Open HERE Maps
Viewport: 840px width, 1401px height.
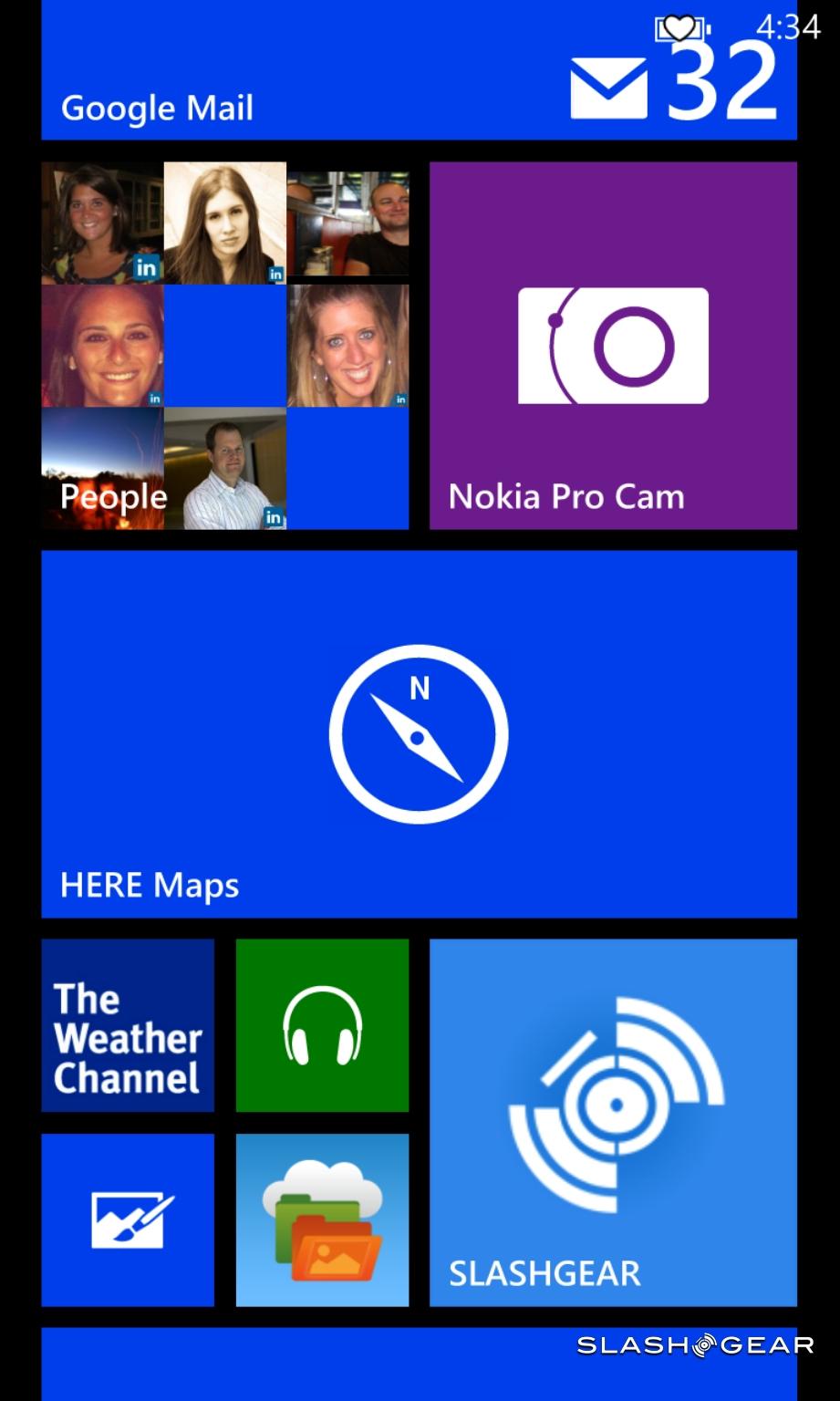[x=419, y=733]
